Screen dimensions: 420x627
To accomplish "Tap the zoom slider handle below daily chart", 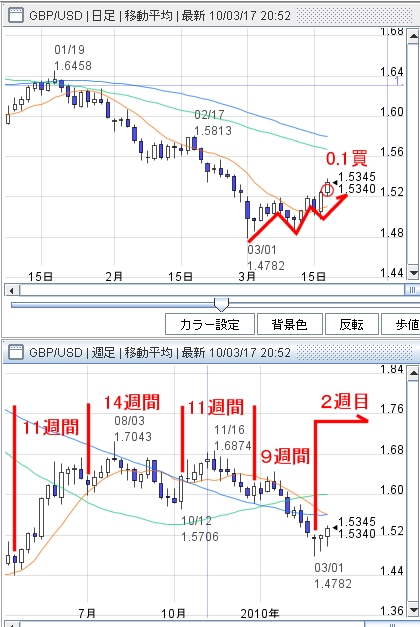I will tap(221, 305).
